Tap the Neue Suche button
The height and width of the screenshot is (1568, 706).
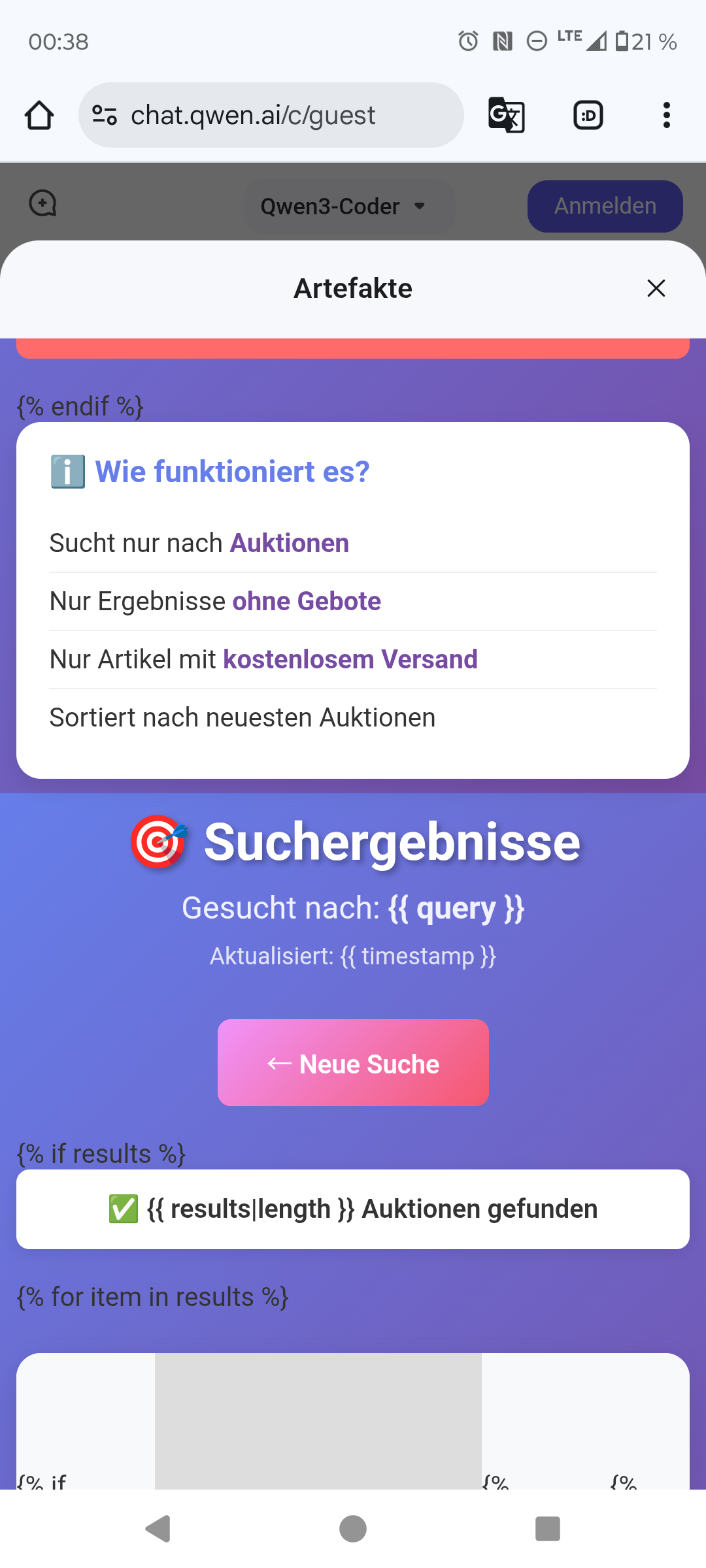[353, 1063]
